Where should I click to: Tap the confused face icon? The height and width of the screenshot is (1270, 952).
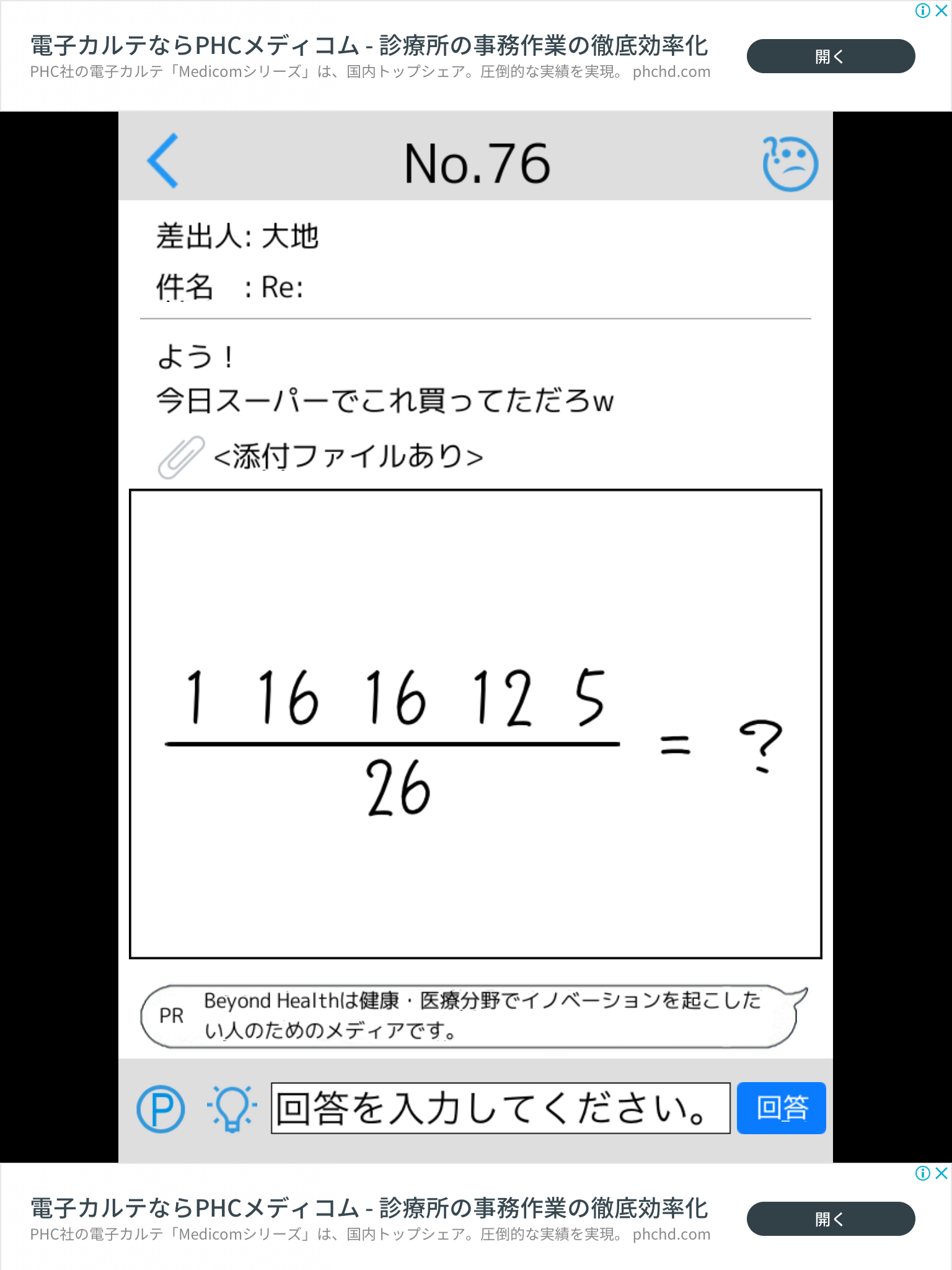[790, 163]
